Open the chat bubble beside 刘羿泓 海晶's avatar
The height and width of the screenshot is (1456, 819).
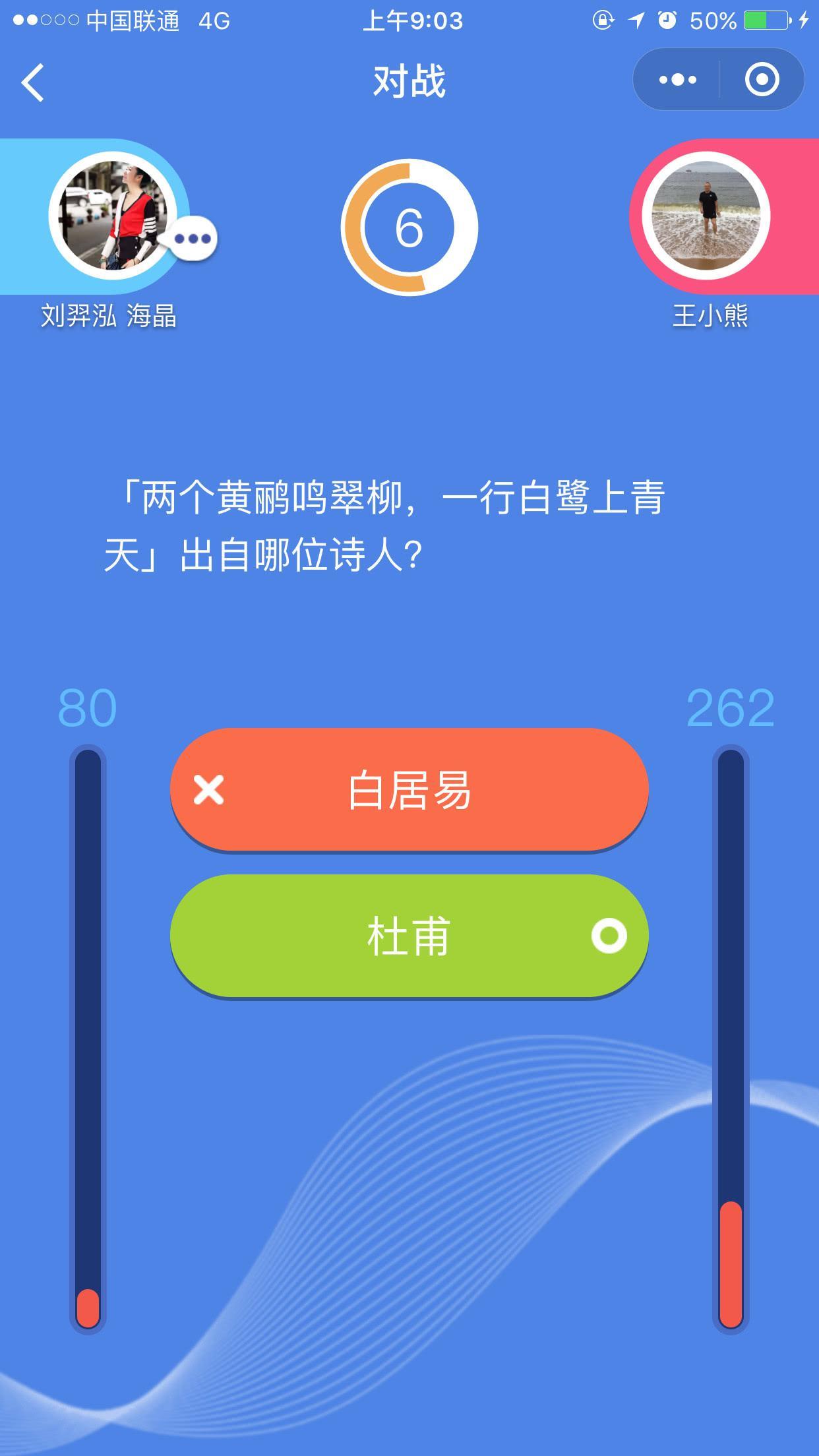[x=193, y=238]
